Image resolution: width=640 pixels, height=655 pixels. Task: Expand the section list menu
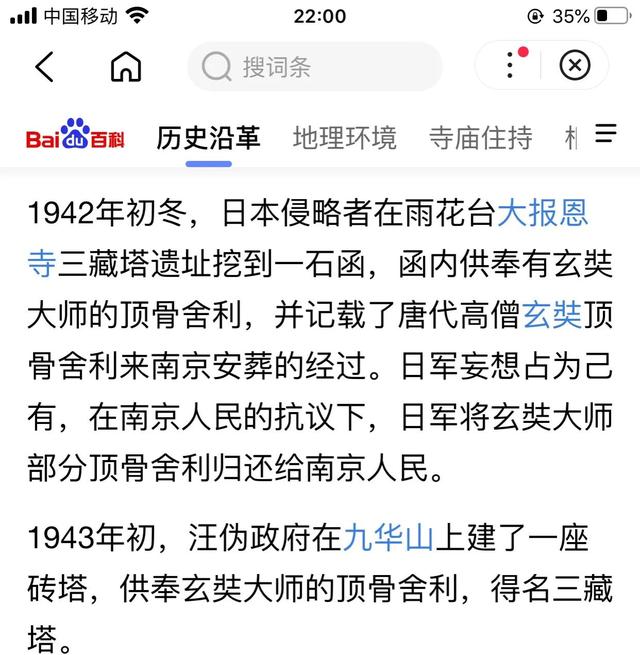tap(605, 134)
